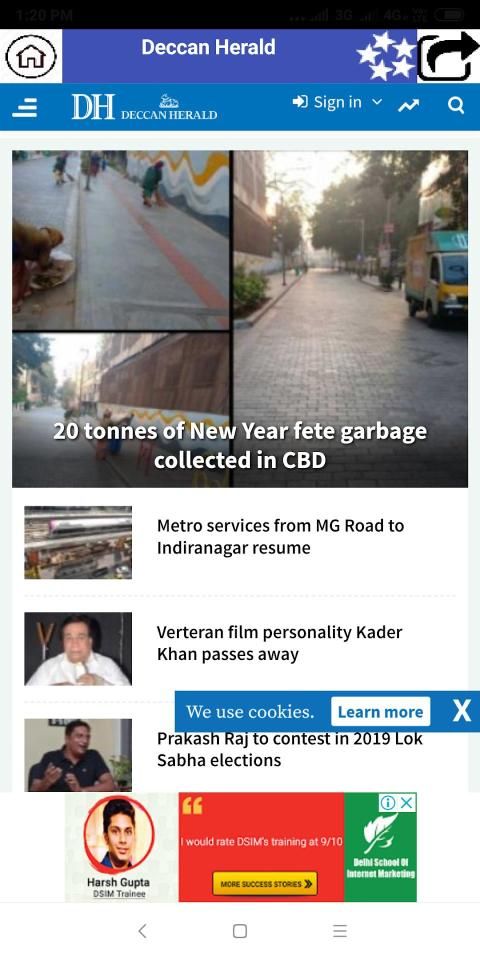Close the DSIM advertisement
The width and height of the screenshot is (480, 960).
[408, 803]
